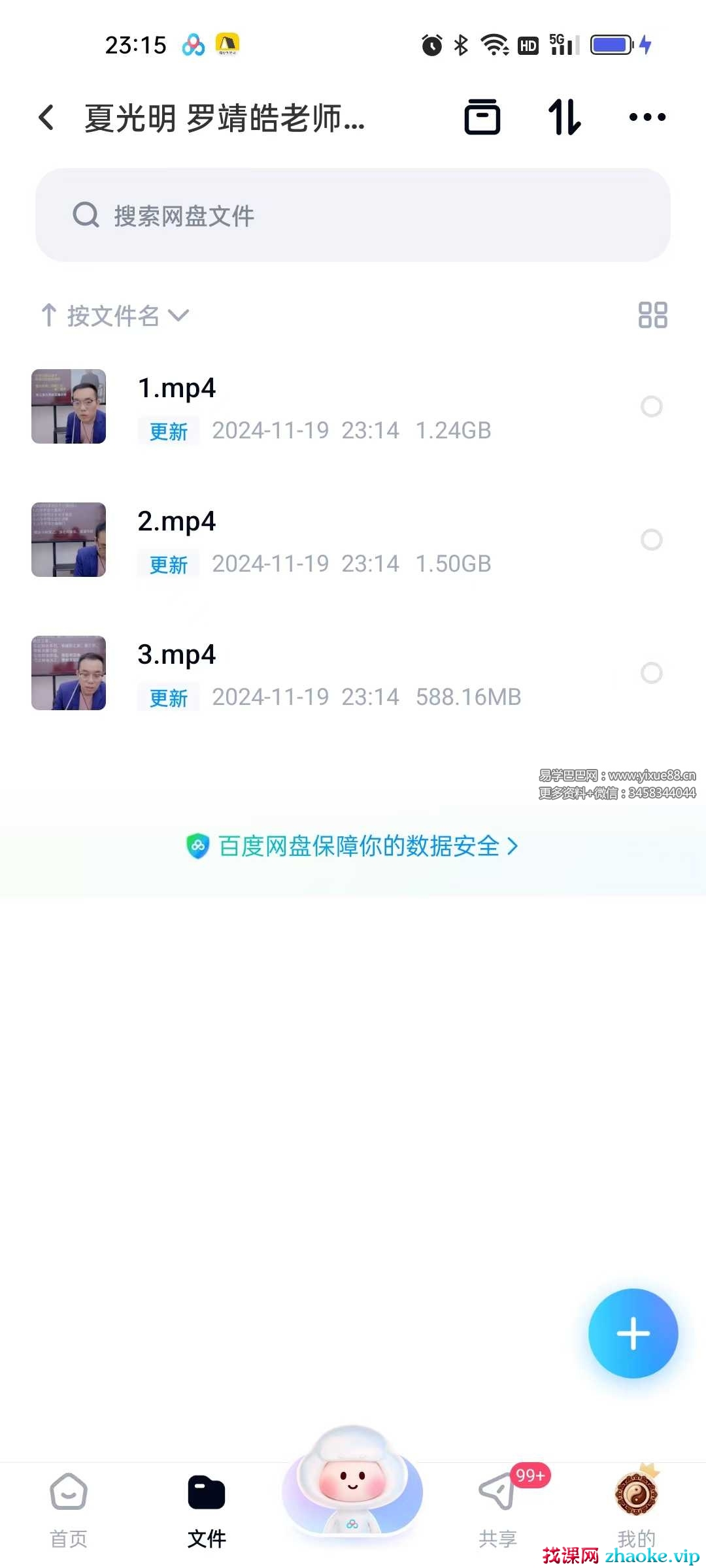This screenshot has height=1568, width=706.
Task: Open the transfer list arrows icon
Action: 565,118
